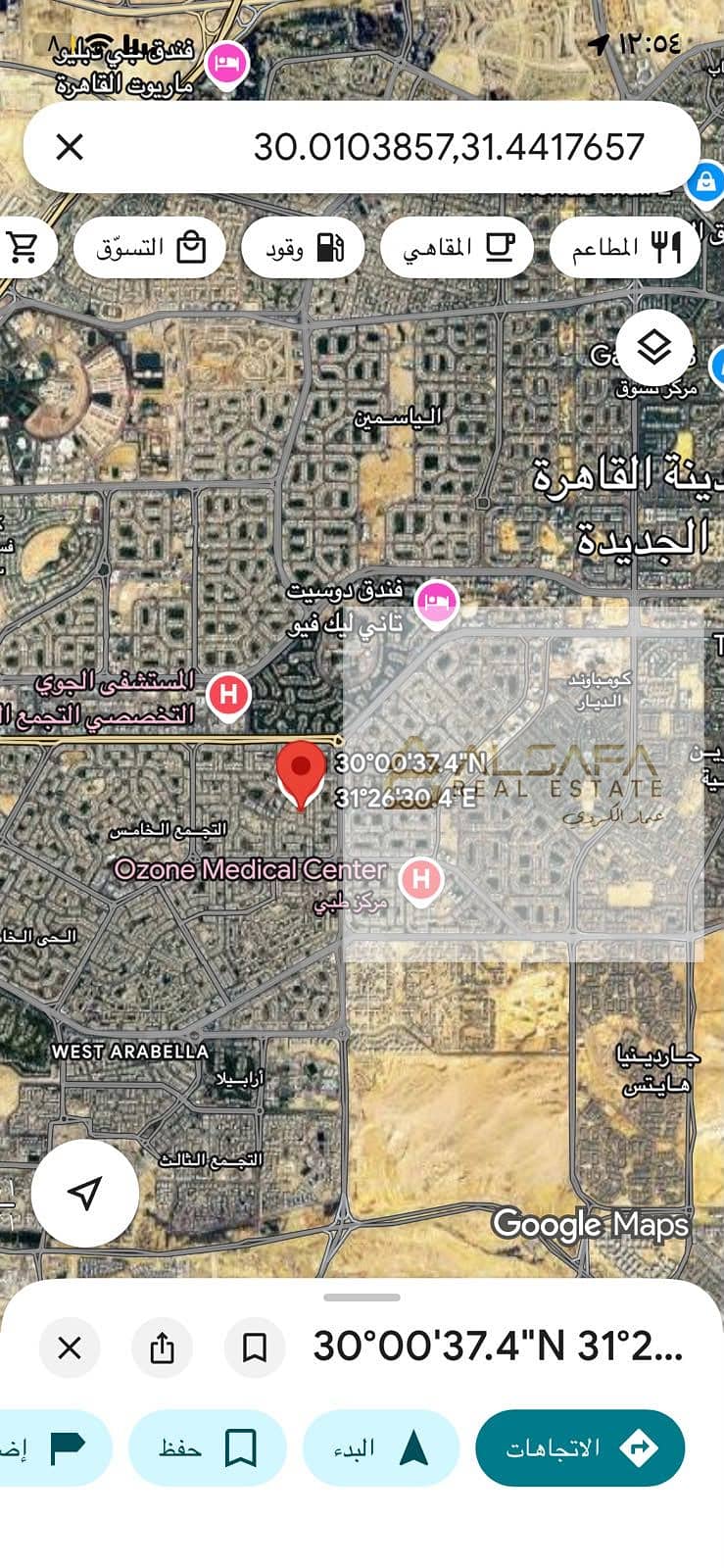Close the dropped pin info panel
Image resolution: width=724 pixels, height=1568 pixels.
coord(70,1347)
